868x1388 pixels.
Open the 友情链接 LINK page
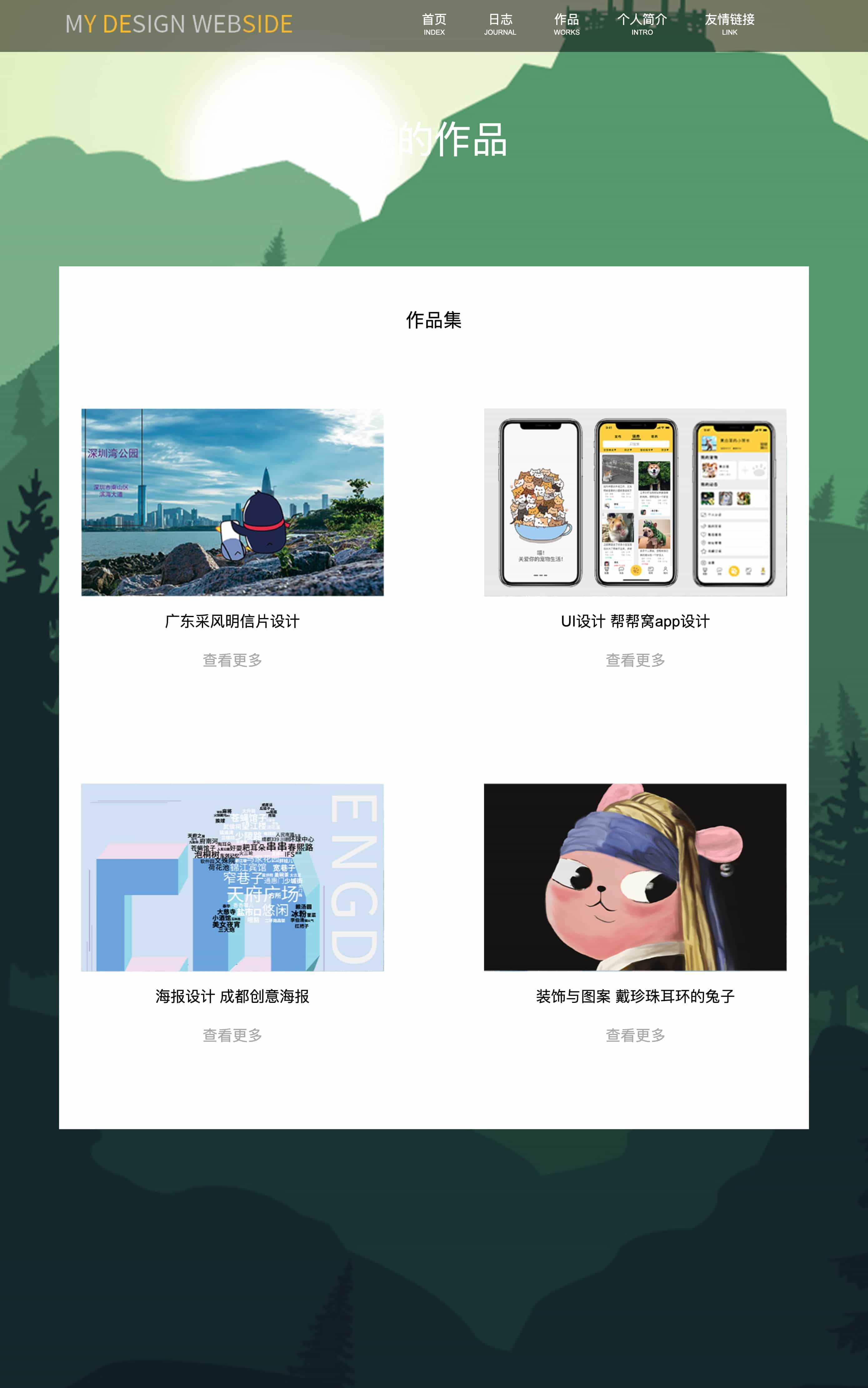(729, 25)
